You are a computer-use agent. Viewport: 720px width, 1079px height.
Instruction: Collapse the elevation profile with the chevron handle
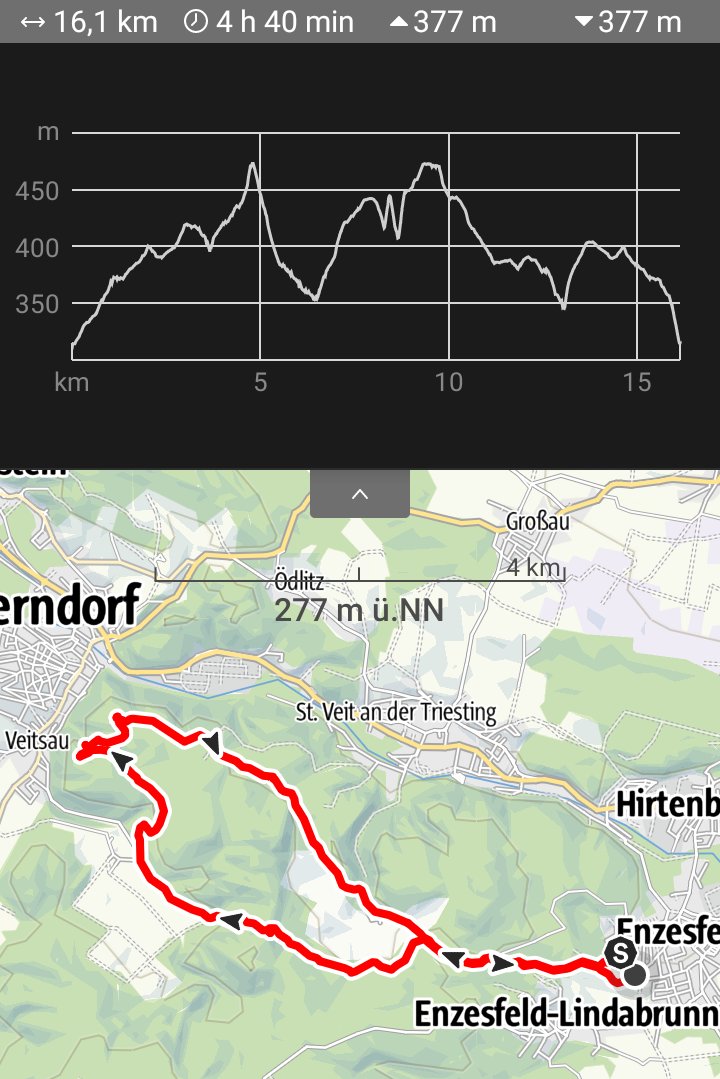(360, 494)
